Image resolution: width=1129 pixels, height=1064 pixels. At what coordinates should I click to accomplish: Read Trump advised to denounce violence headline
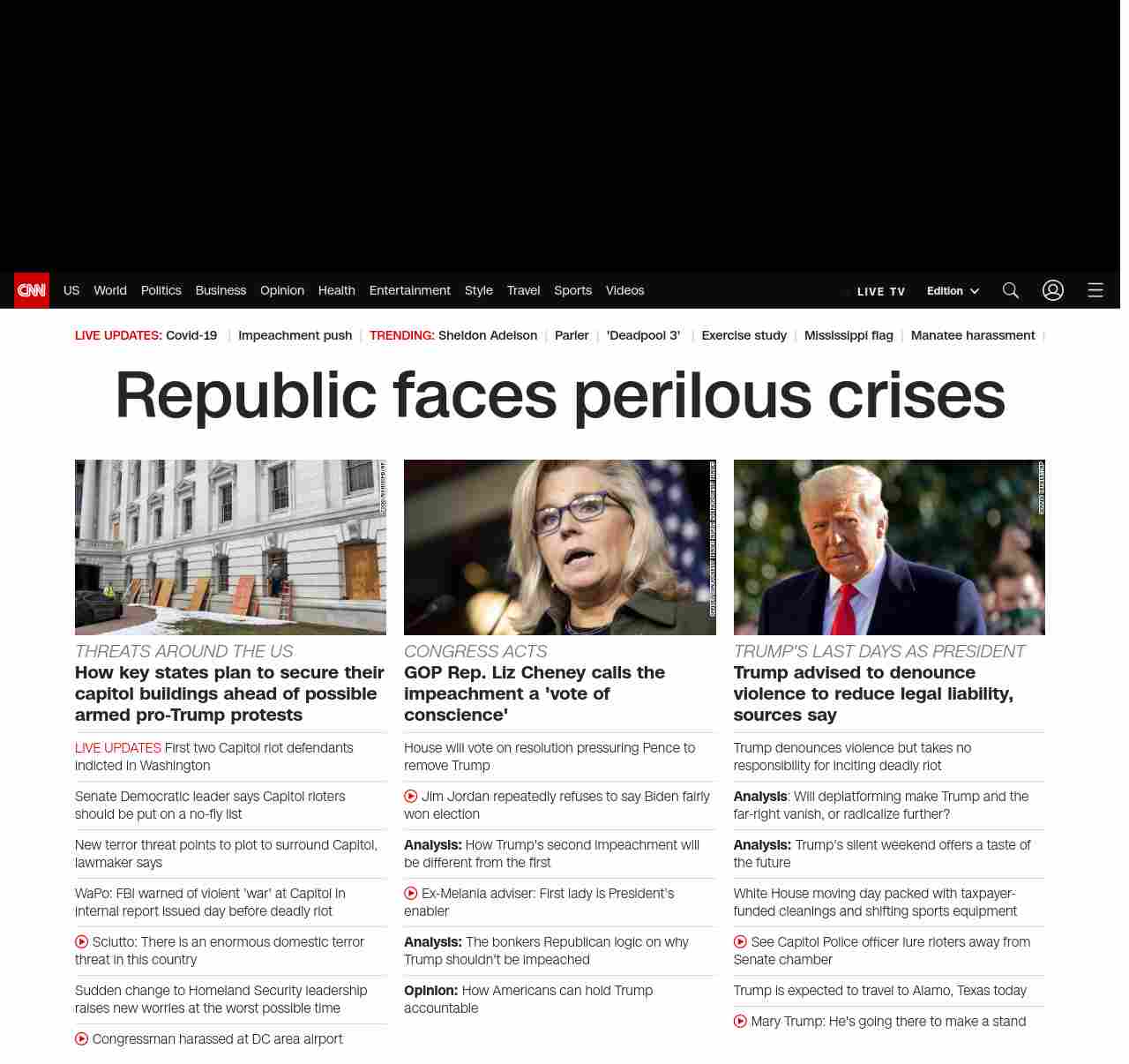(x=873, y=693)
